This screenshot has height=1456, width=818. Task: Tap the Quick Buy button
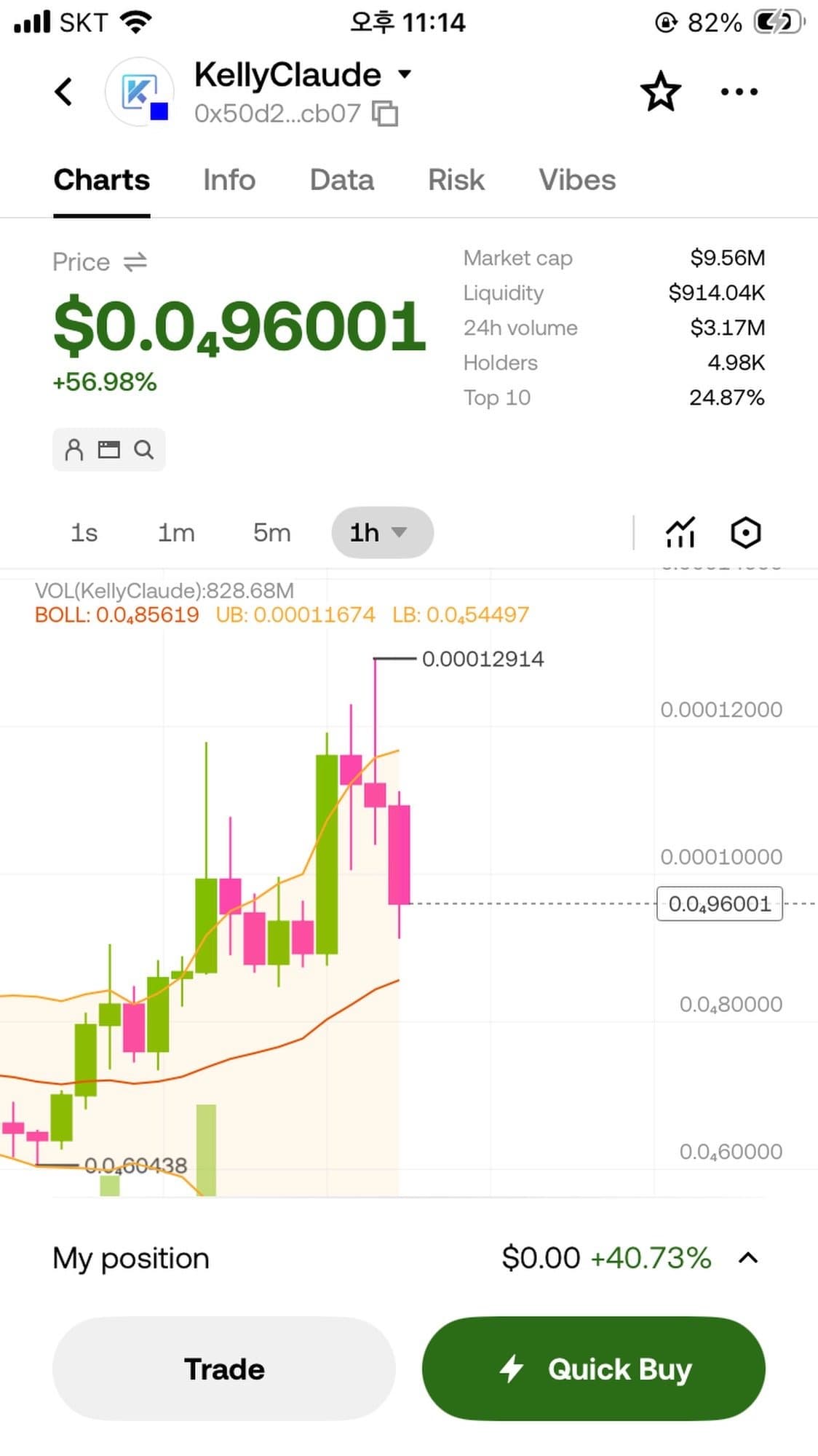click(593, 1369)
